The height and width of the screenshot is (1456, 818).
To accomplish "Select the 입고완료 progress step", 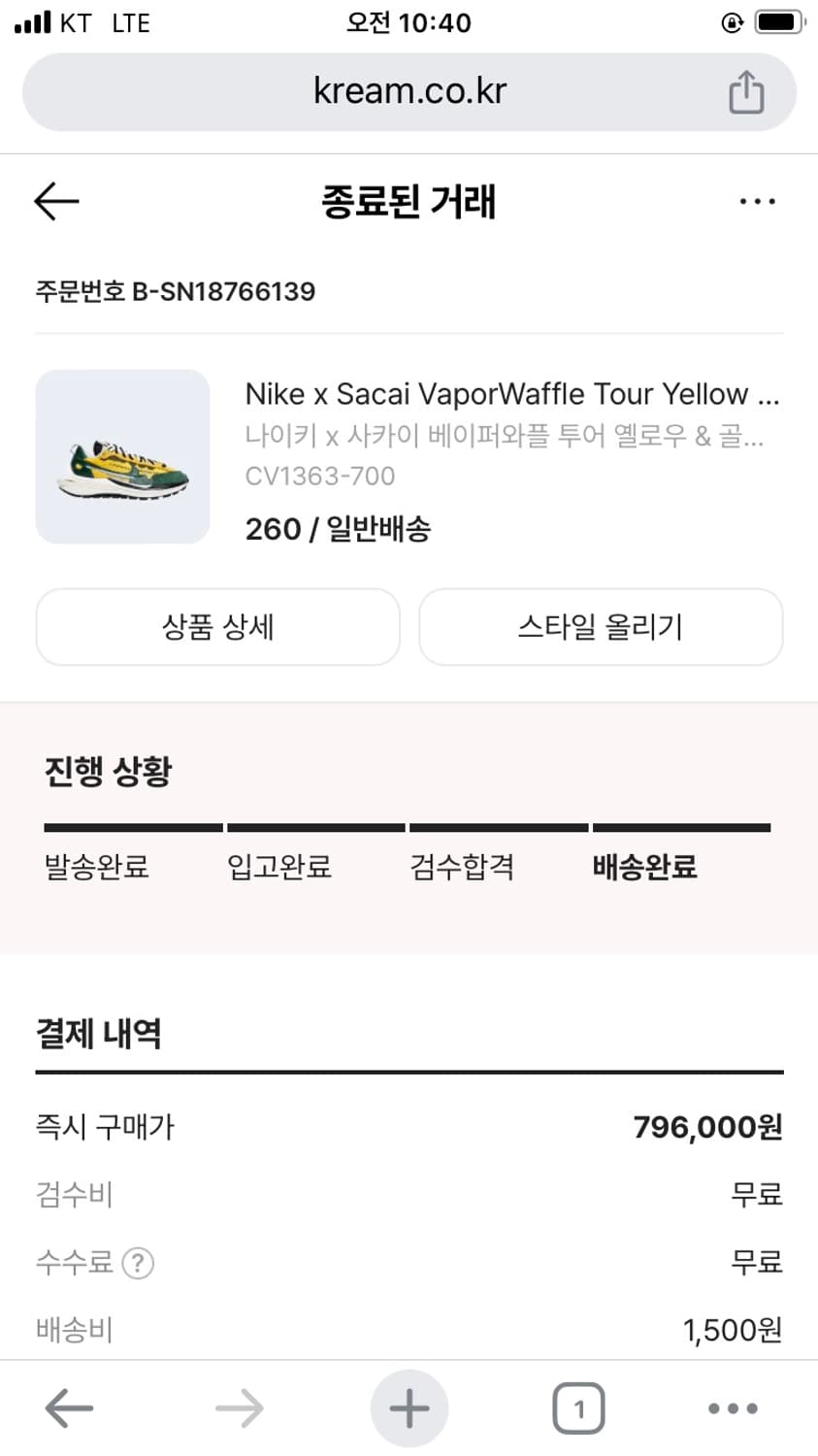I will point(279,867).
